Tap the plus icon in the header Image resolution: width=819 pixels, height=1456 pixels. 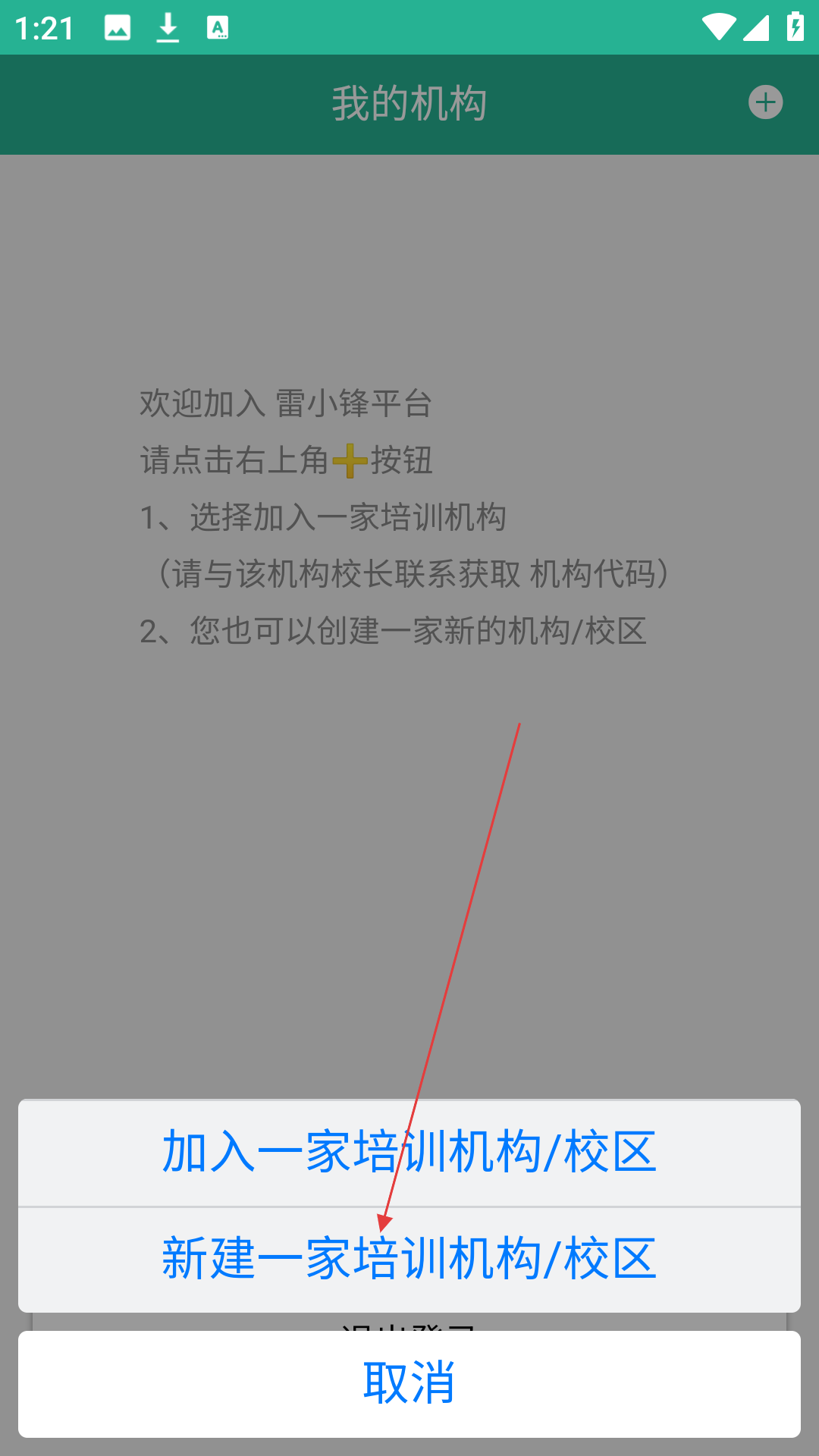(765, 102)
